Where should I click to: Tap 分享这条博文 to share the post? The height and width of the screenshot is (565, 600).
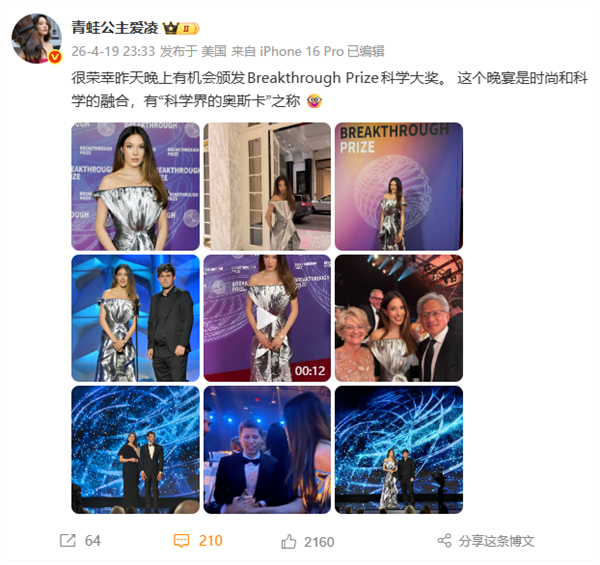[487, 541]
